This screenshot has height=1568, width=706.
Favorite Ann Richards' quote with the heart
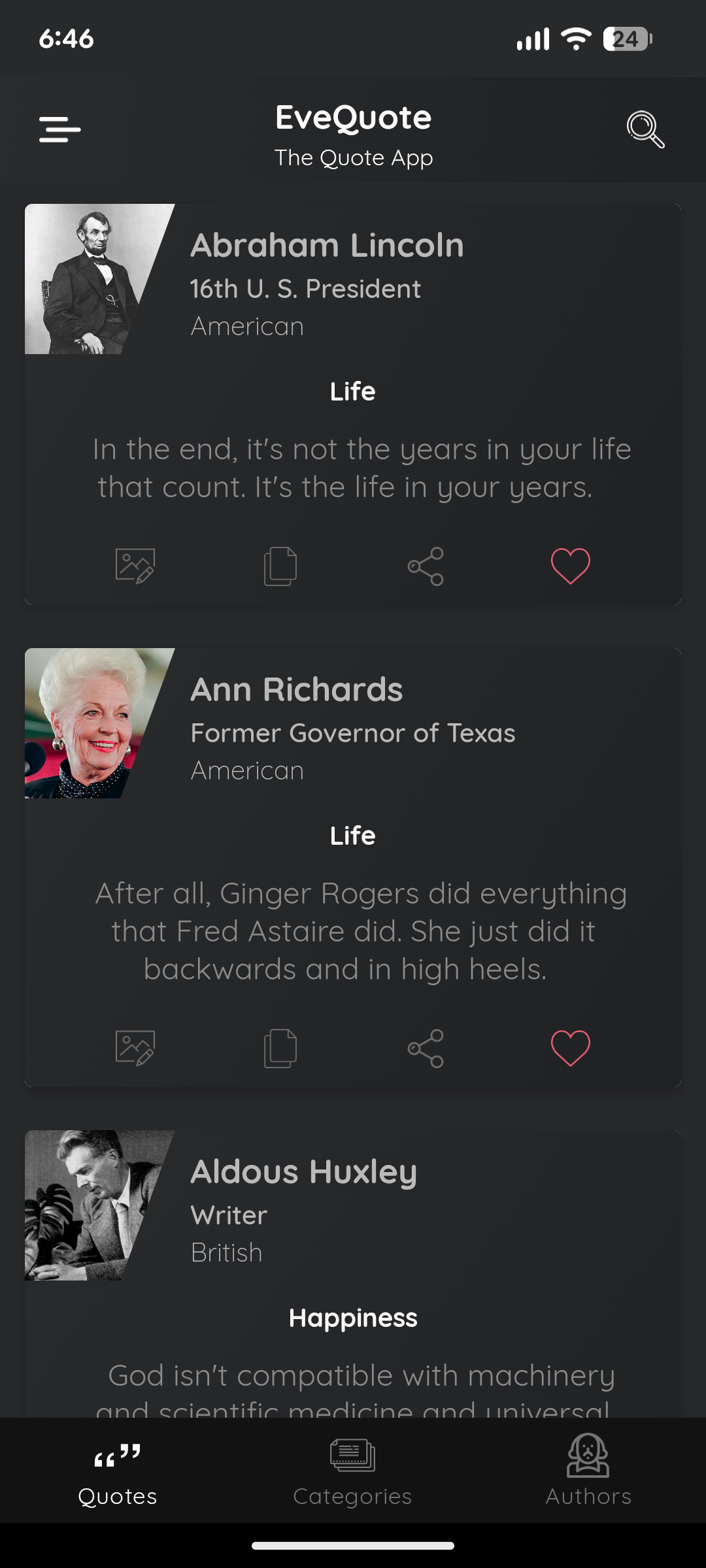571,1049
